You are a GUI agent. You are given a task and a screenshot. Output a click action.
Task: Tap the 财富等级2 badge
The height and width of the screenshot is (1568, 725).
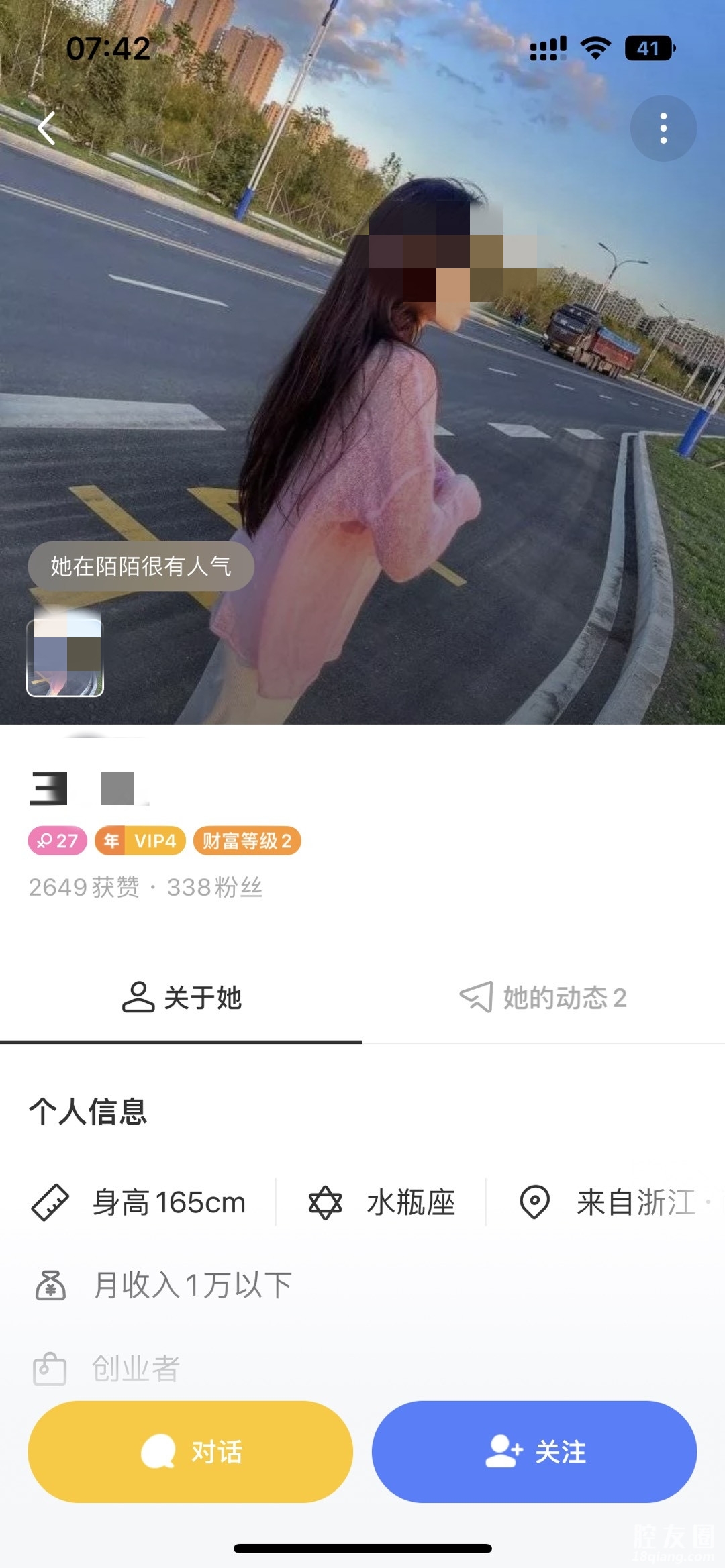[247, 841]
